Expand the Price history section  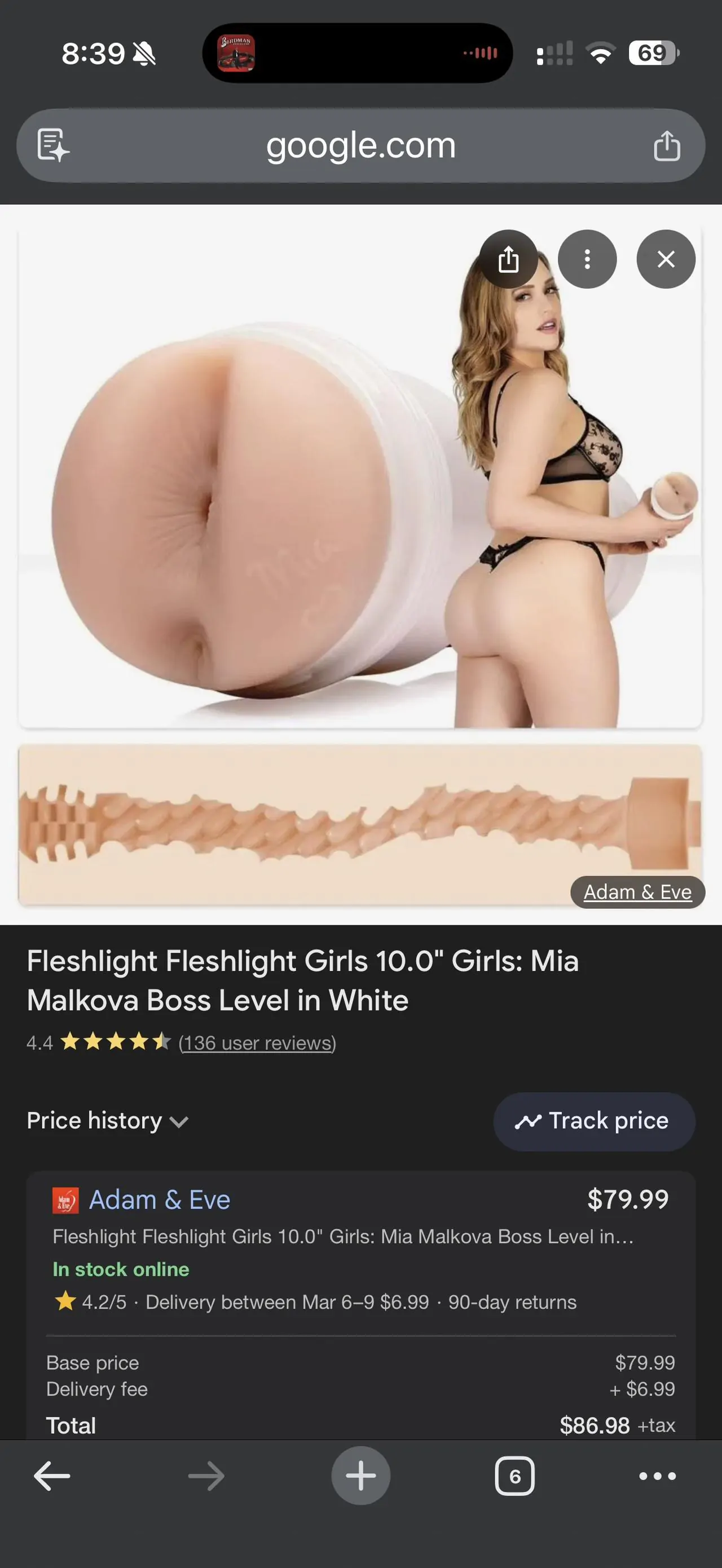tap(108, 1121)
